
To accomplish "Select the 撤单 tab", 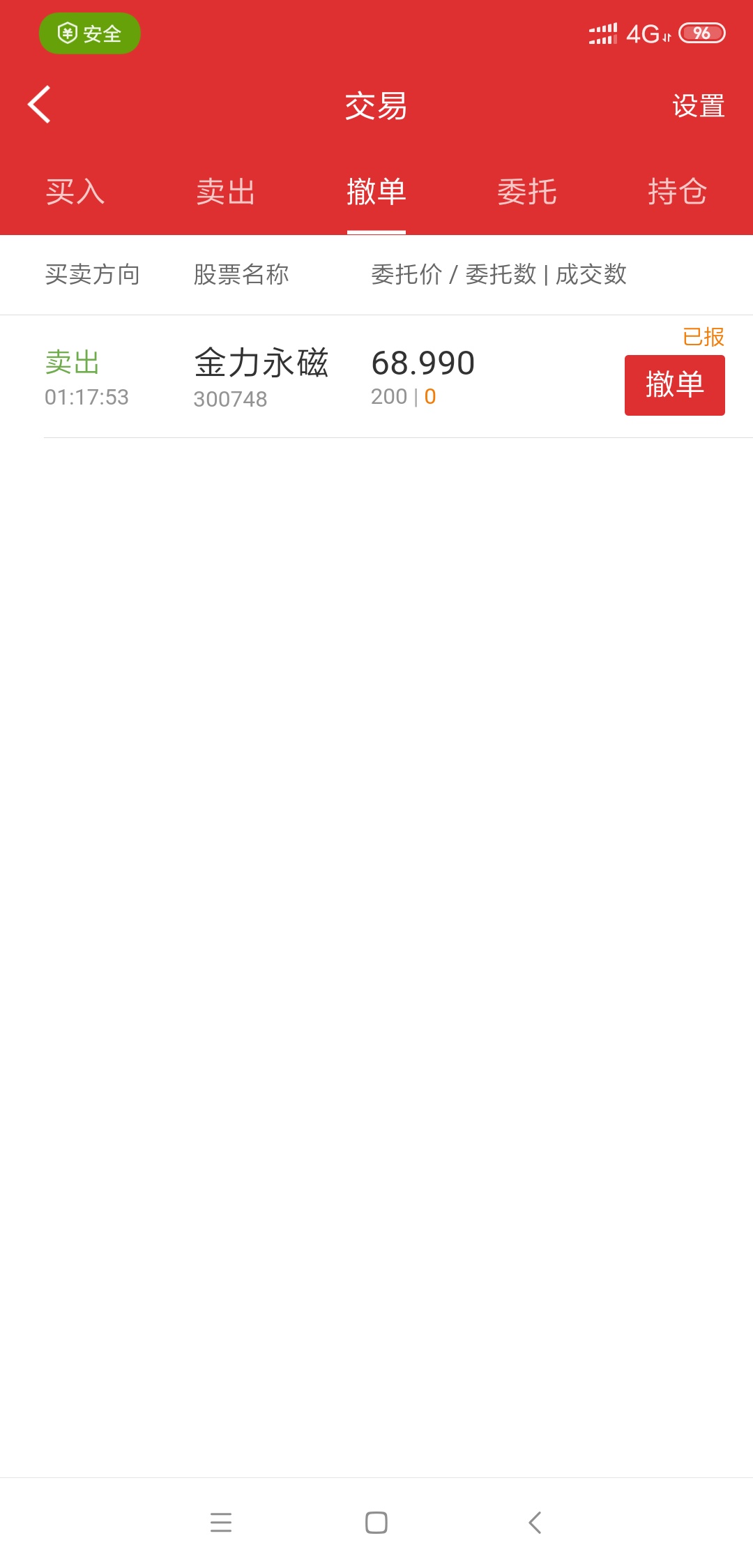I will [376, 192].
